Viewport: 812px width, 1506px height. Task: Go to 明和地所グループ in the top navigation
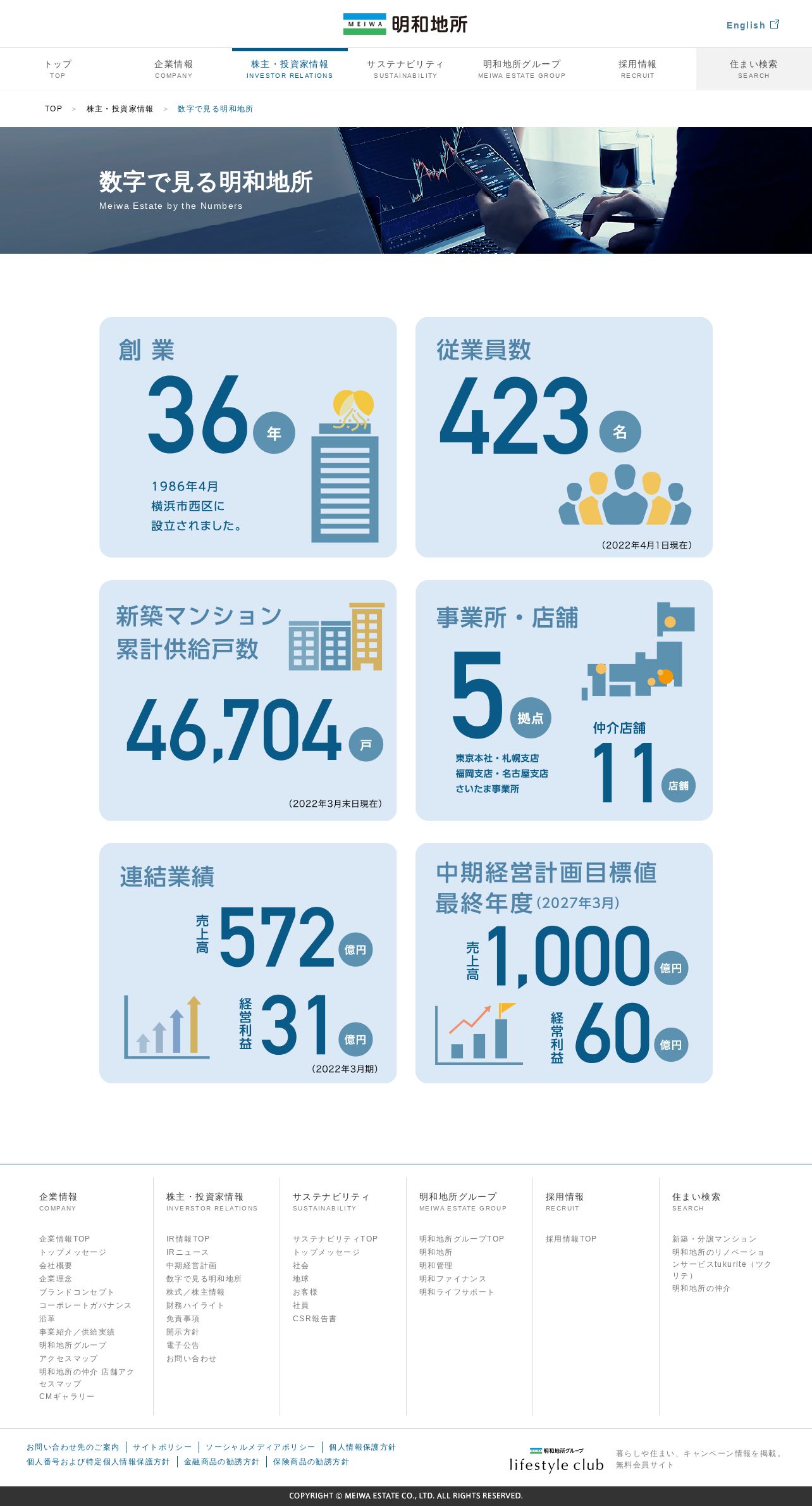coord(522,69)
